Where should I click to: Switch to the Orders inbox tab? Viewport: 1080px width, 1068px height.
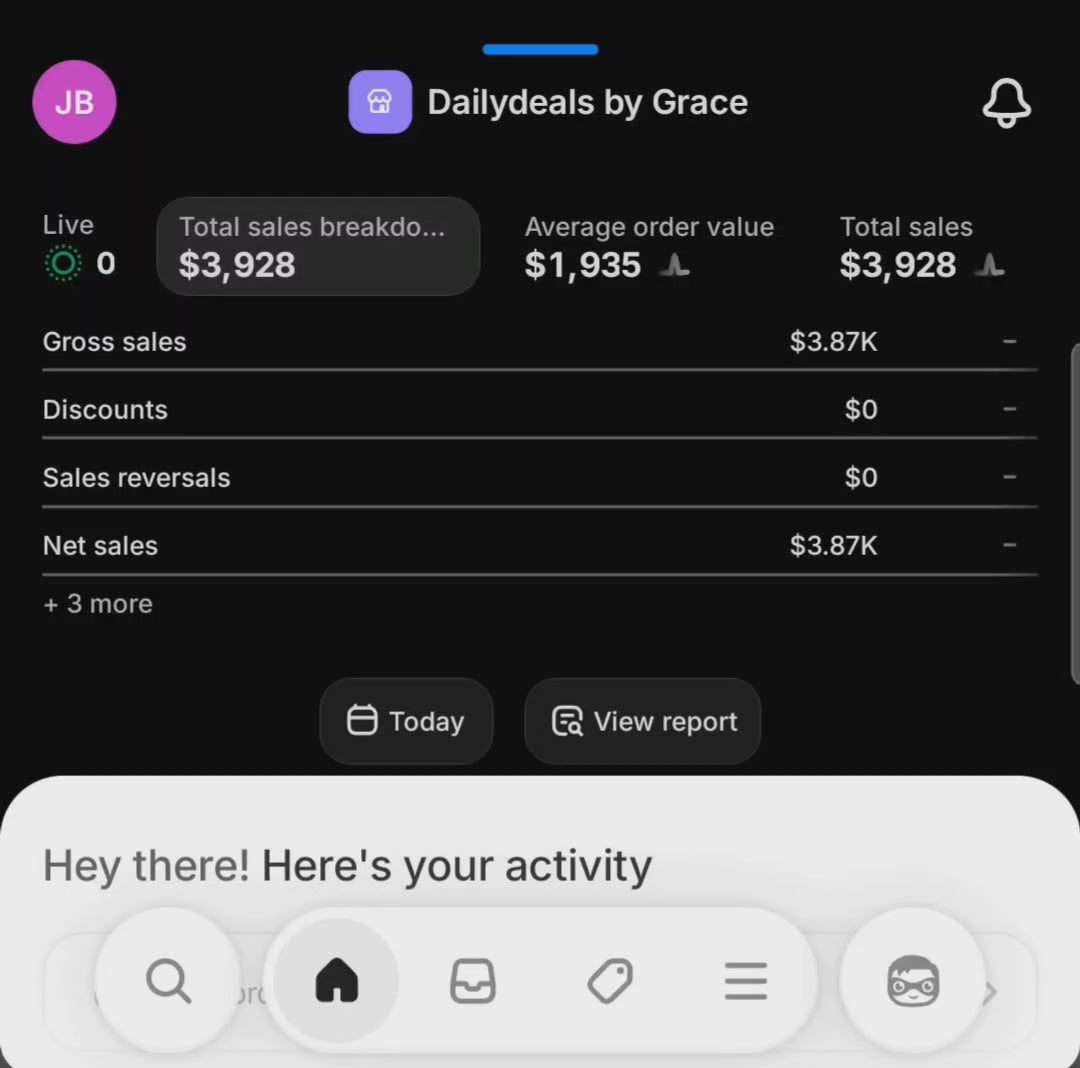coord(472,980)
